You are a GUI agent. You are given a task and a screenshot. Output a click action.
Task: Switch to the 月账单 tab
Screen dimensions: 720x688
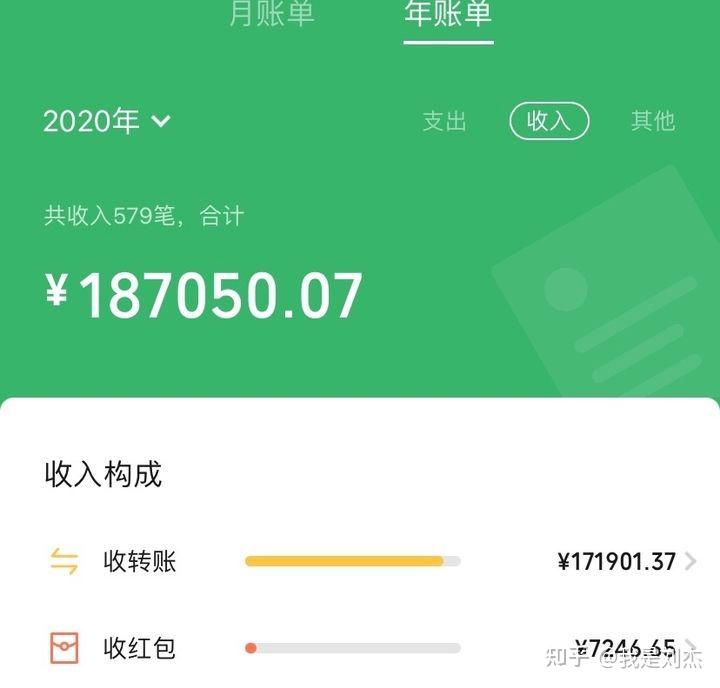pos(272,14)
